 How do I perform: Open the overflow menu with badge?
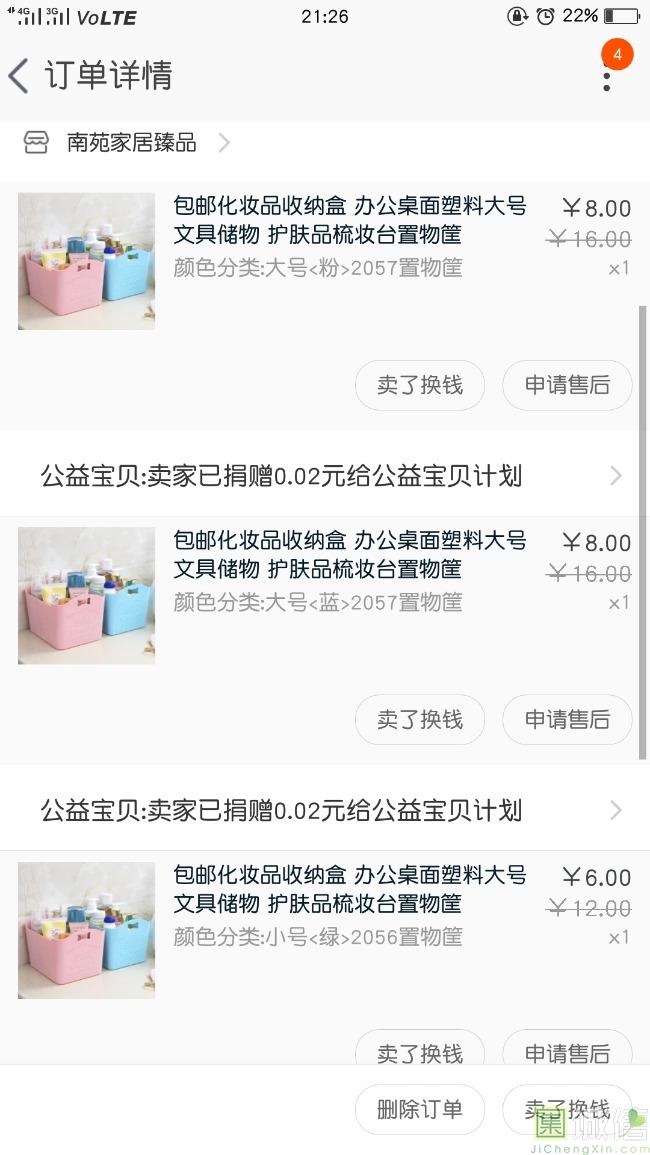(x=607, y=74)
